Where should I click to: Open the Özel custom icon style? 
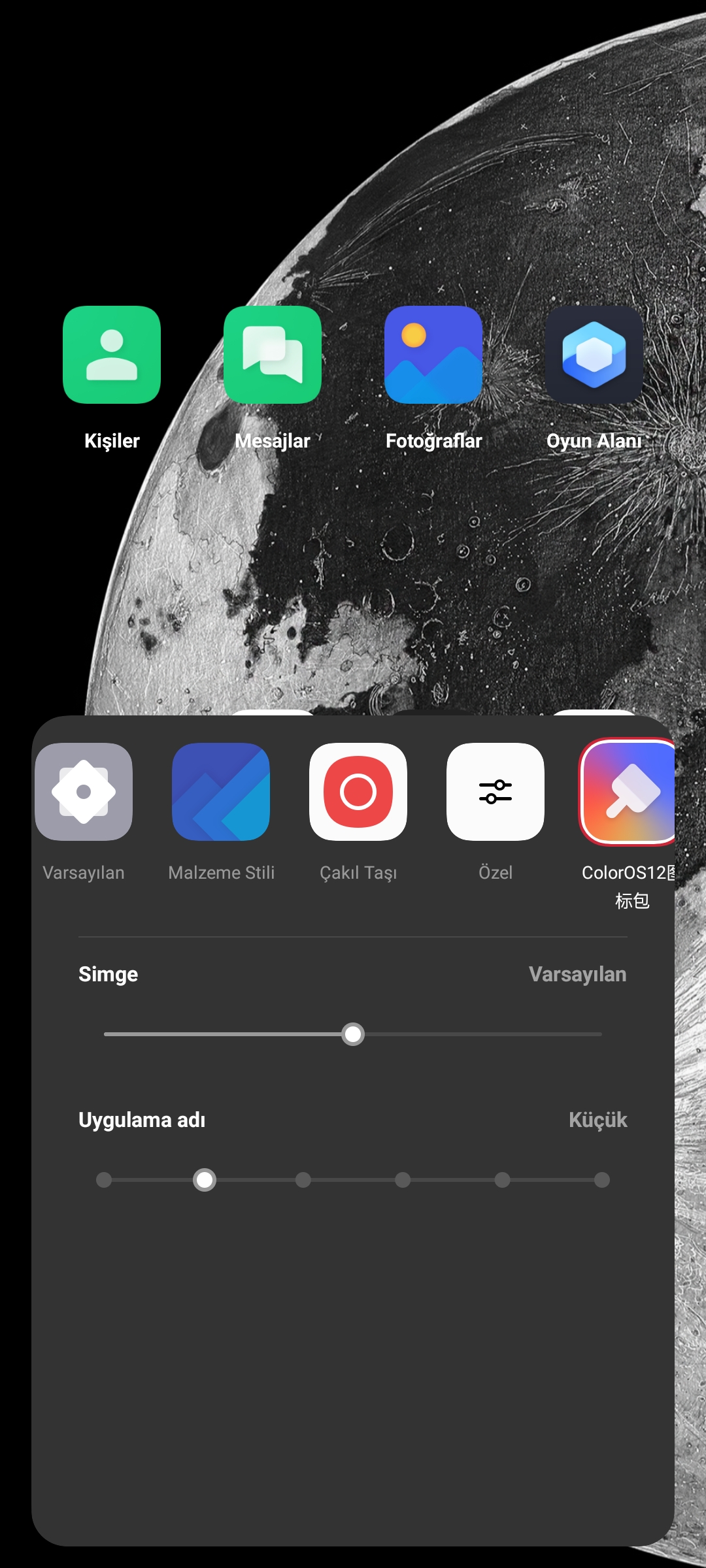[x=496, y=792]
